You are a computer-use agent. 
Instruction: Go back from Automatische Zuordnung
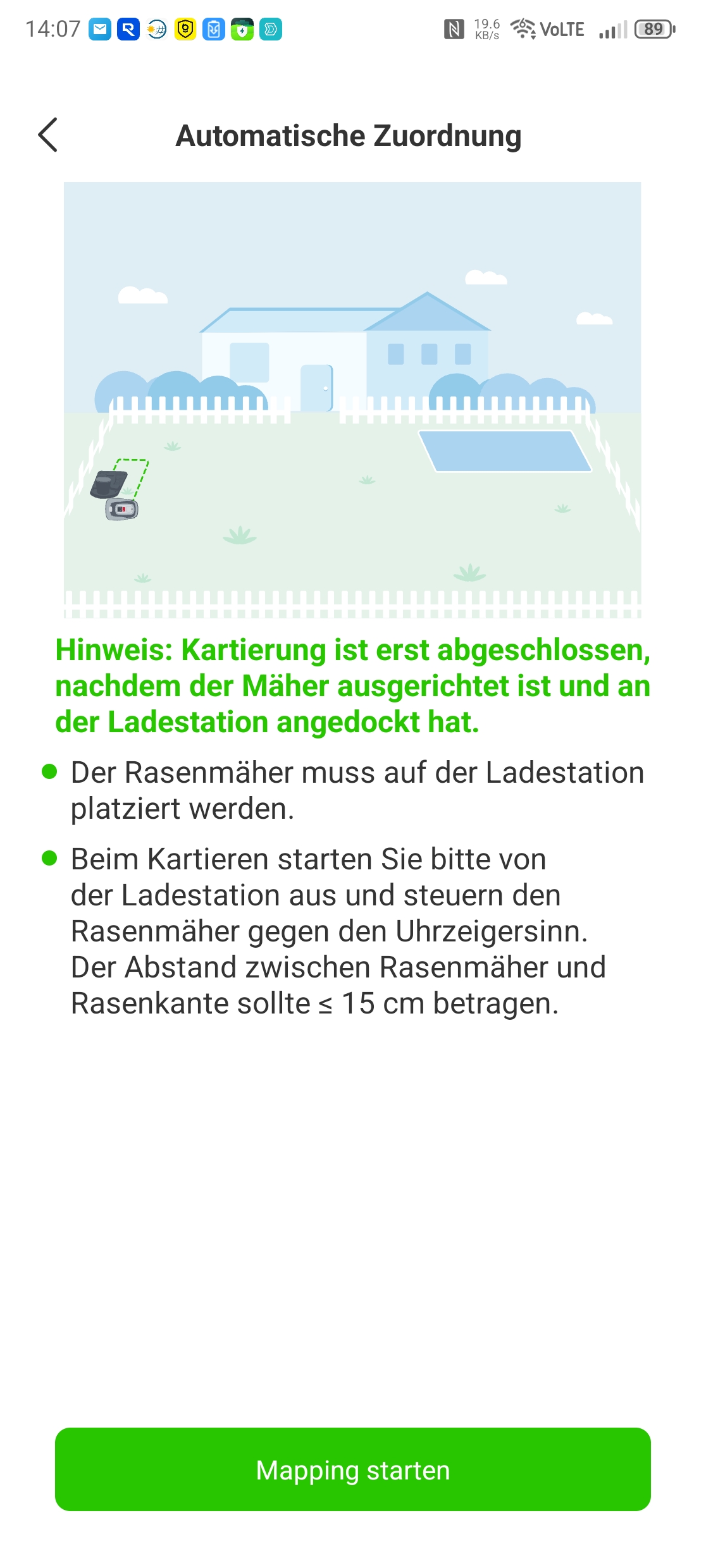point(48,135)
